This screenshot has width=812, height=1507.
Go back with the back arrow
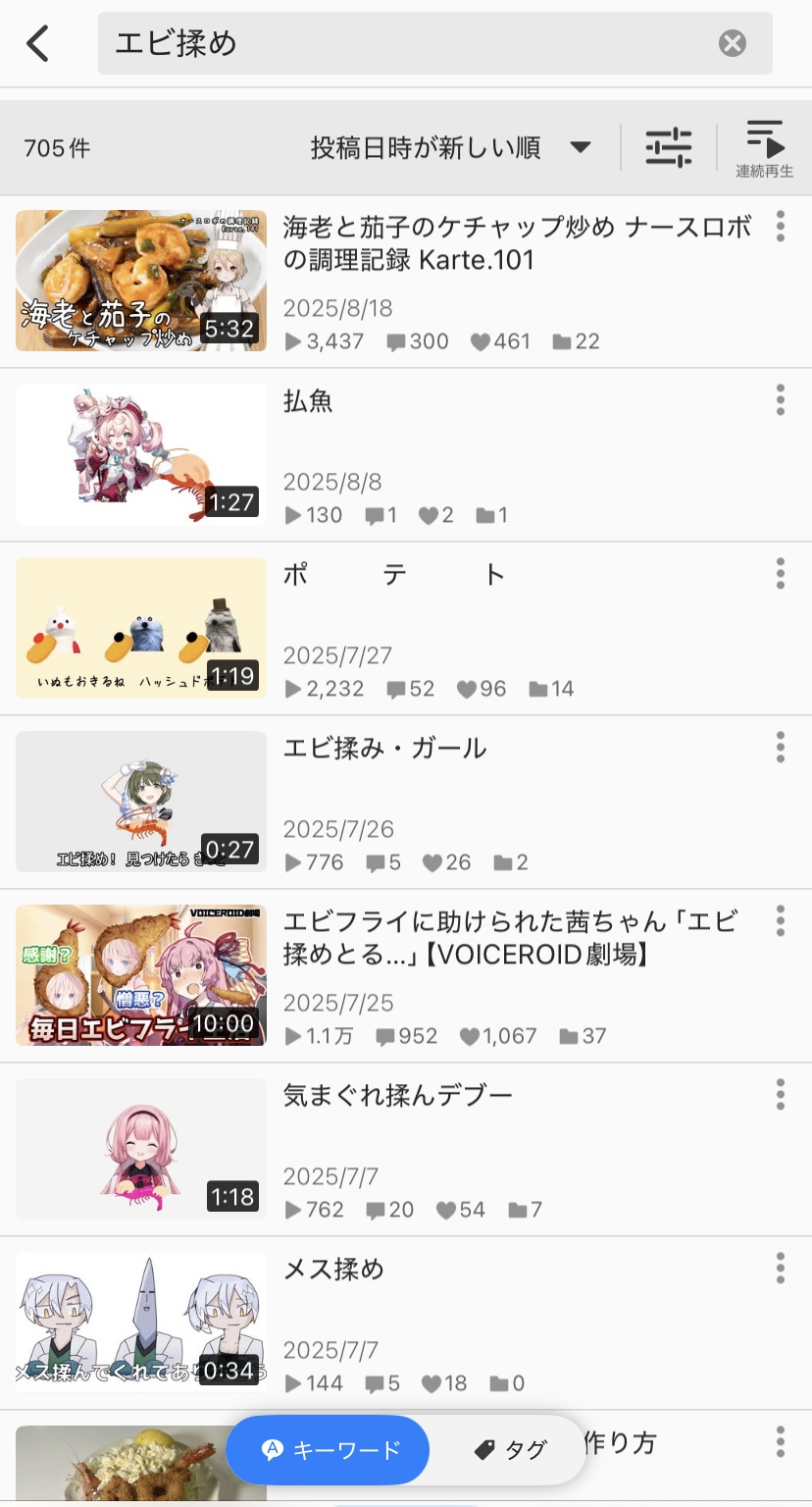tap(37, 44)
